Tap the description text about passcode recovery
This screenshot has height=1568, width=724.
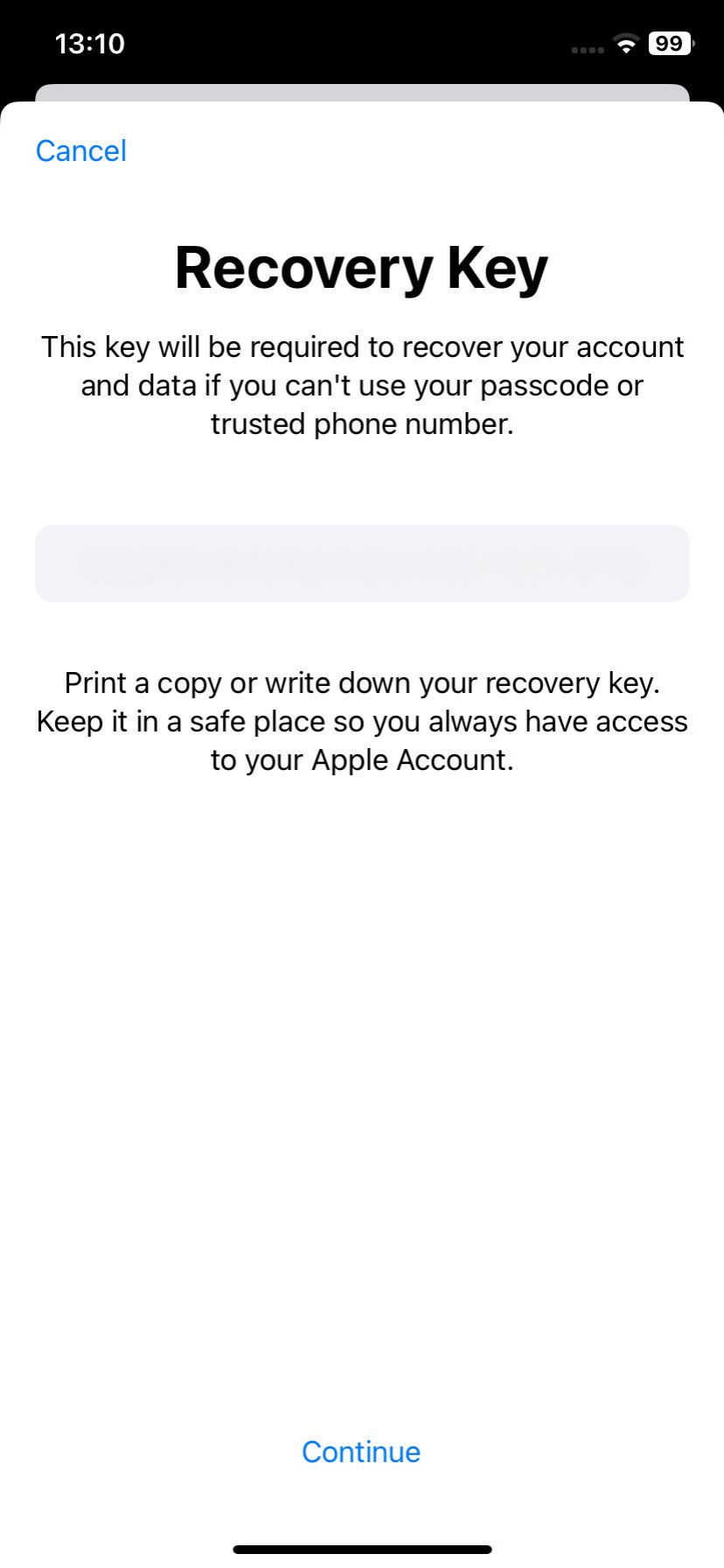(x=361, y=385)
